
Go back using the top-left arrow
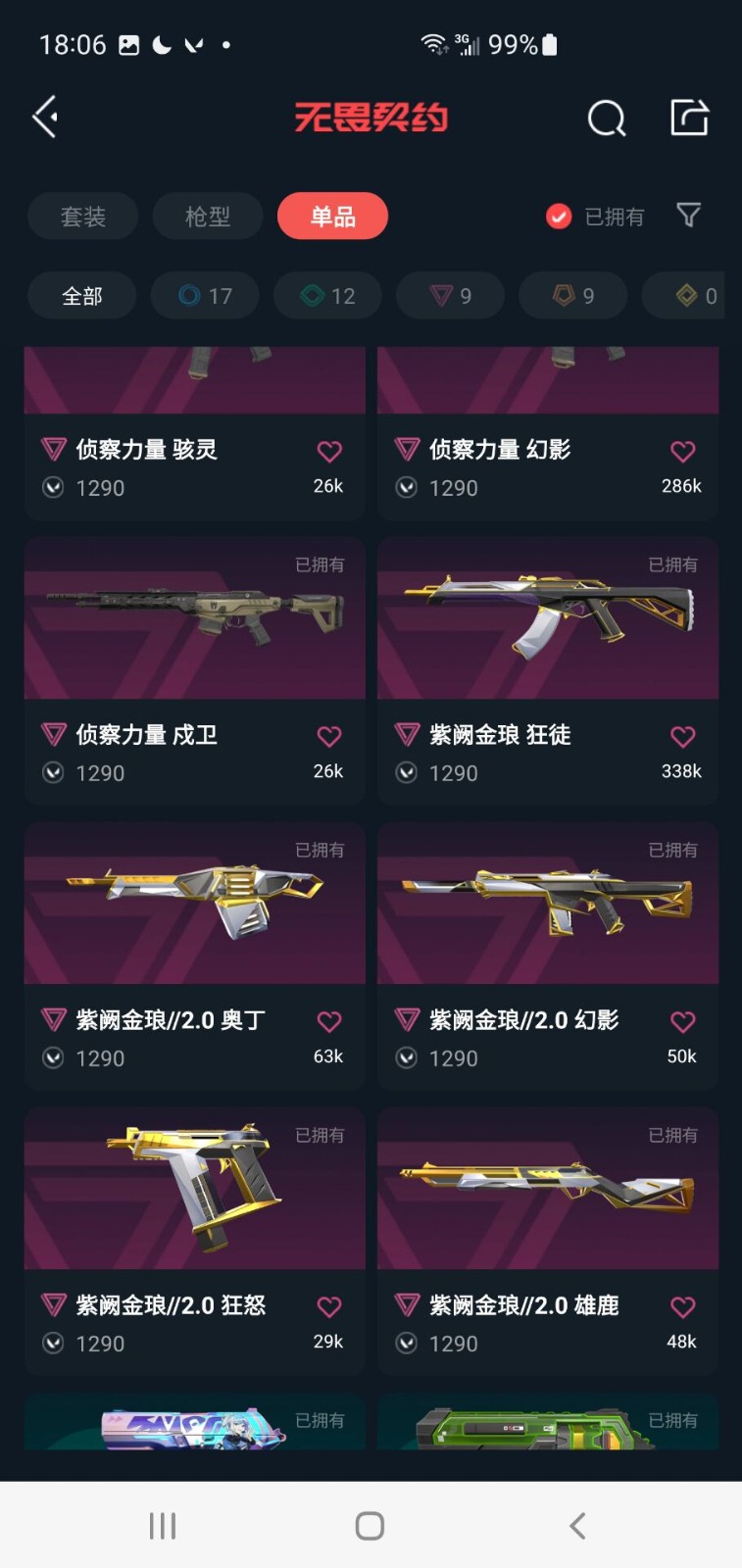(x=45, y=118)
